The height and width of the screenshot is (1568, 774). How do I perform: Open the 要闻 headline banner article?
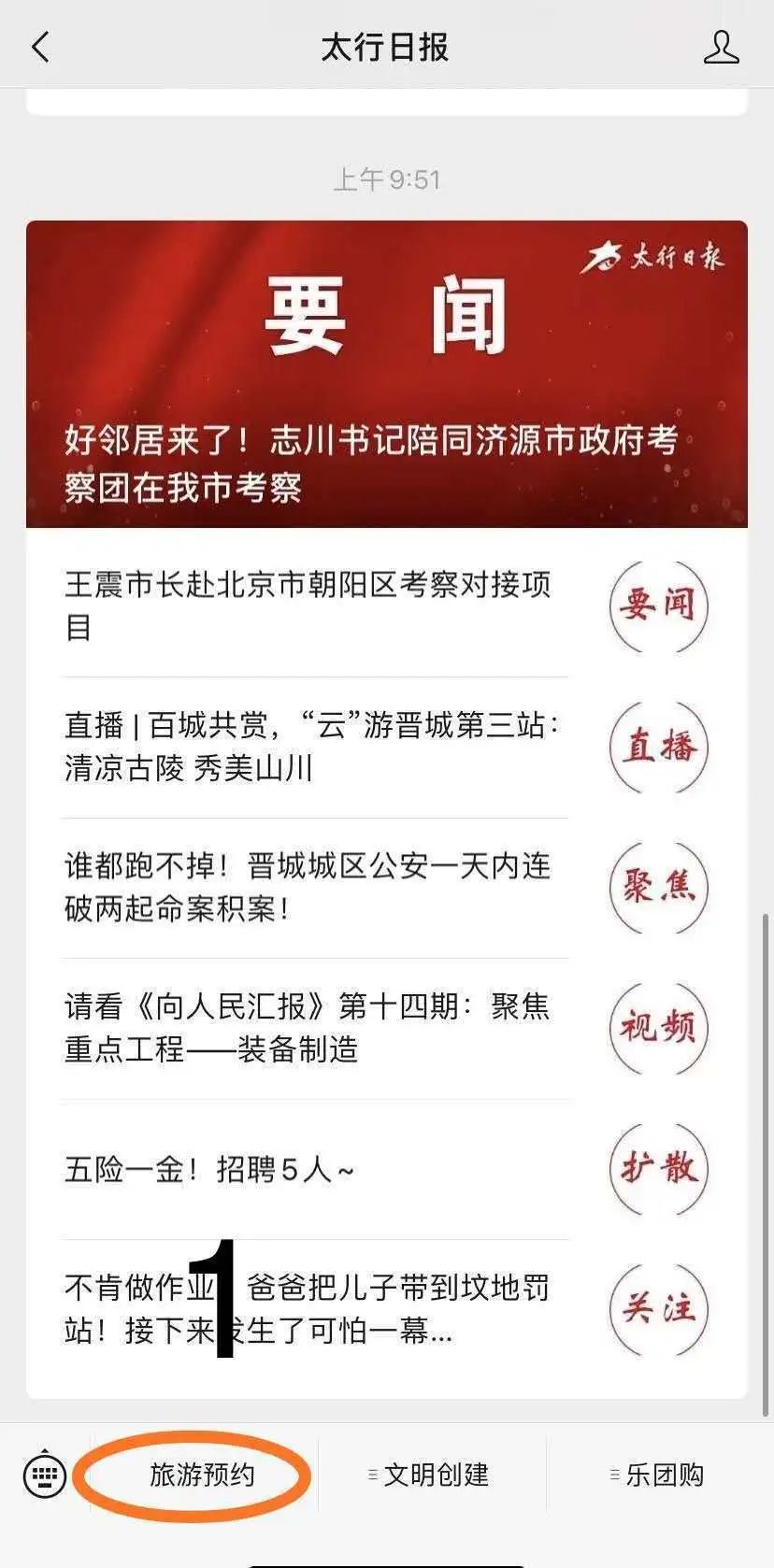click(386, 374)
